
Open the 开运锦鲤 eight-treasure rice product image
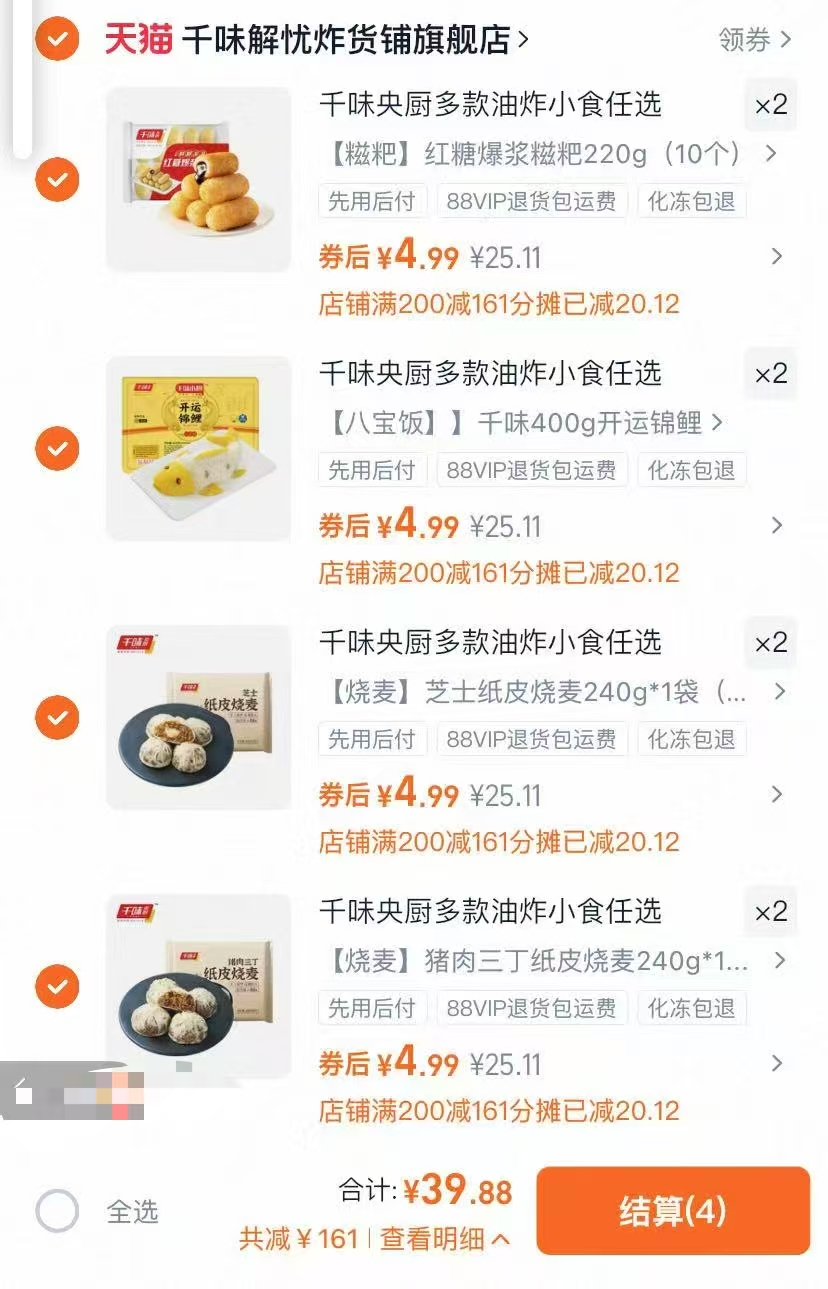click(x=198, y=448)
